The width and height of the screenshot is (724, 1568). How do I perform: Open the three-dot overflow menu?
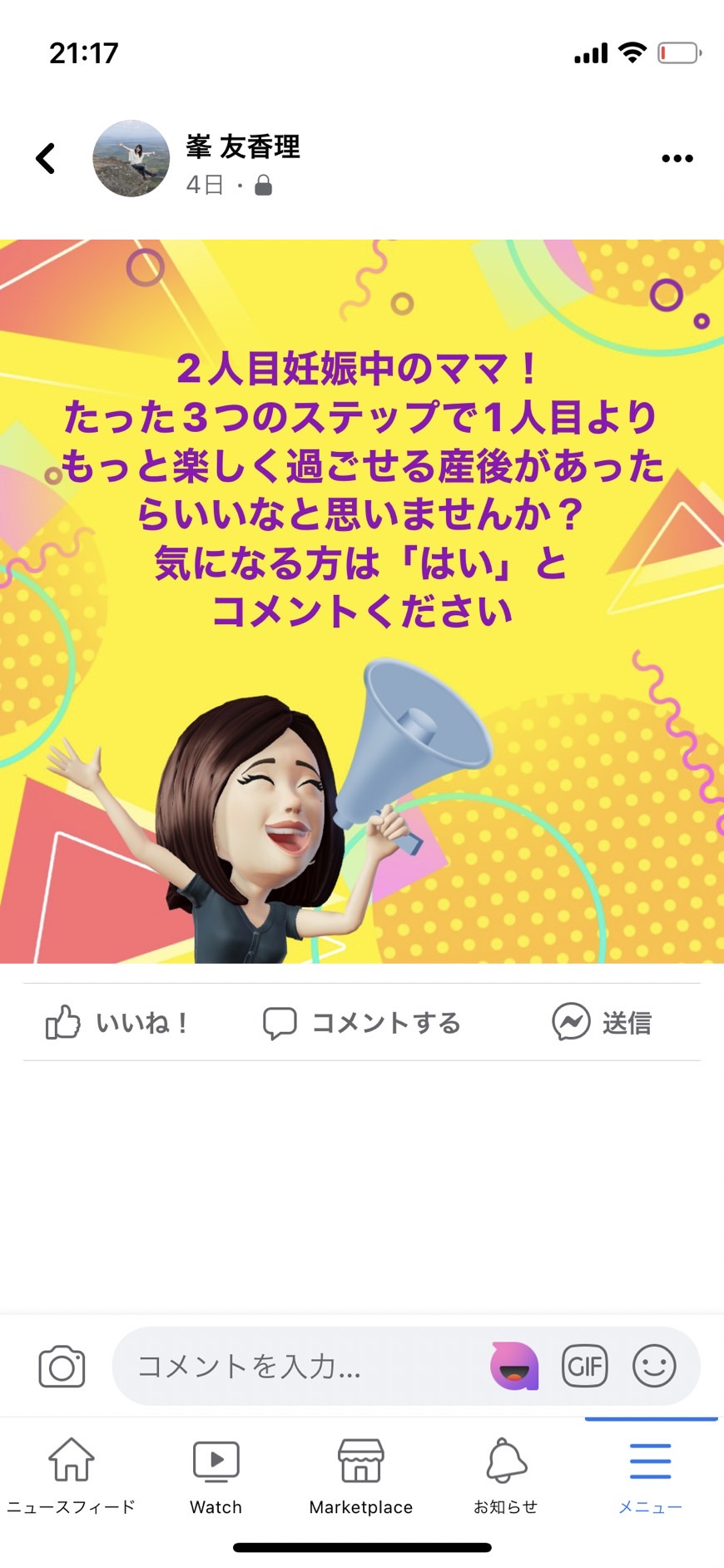coord(677,158)
